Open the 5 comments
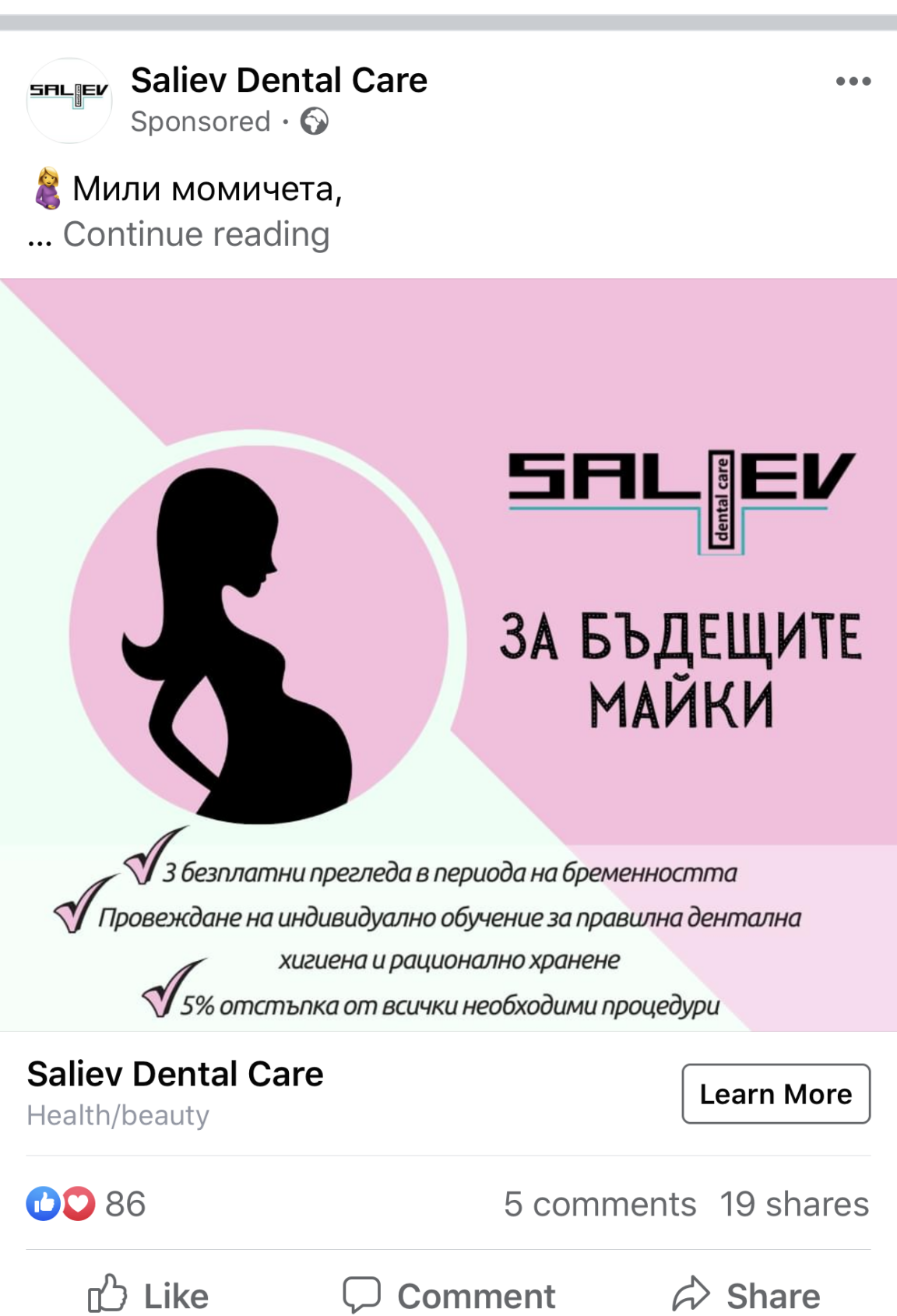 click(x=600, y=1204)
